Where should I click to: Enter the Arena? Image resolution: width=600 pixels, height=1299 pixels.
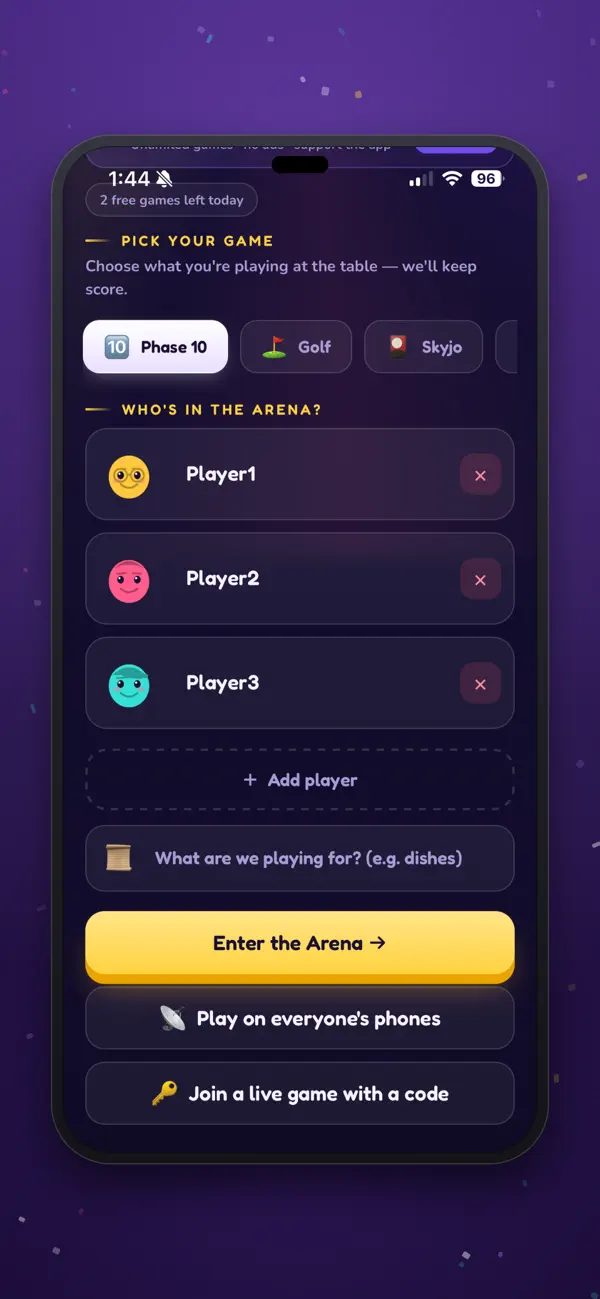(300, 943)
